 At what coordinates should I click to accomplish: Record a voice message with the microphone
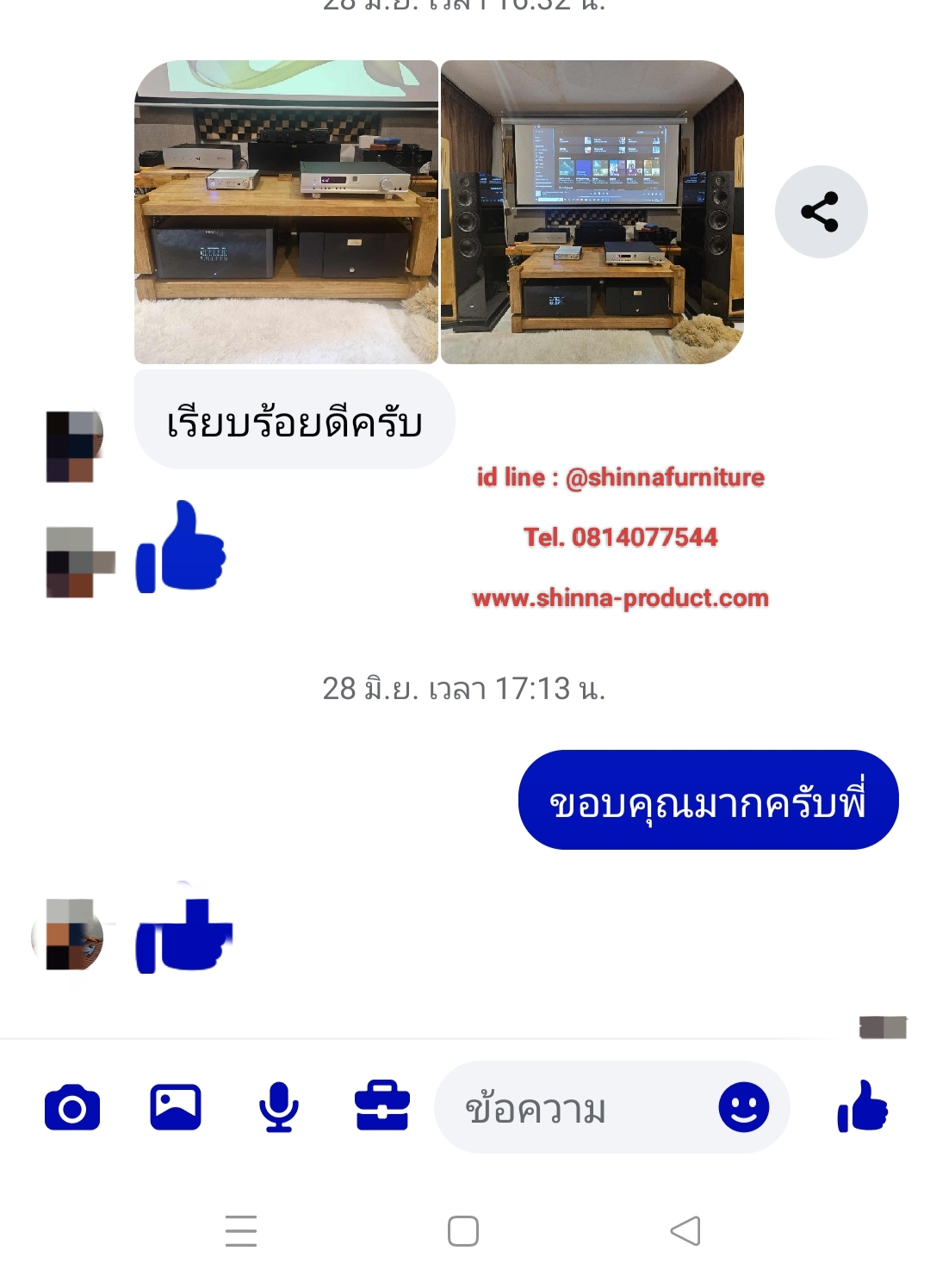click(279, 1107)
